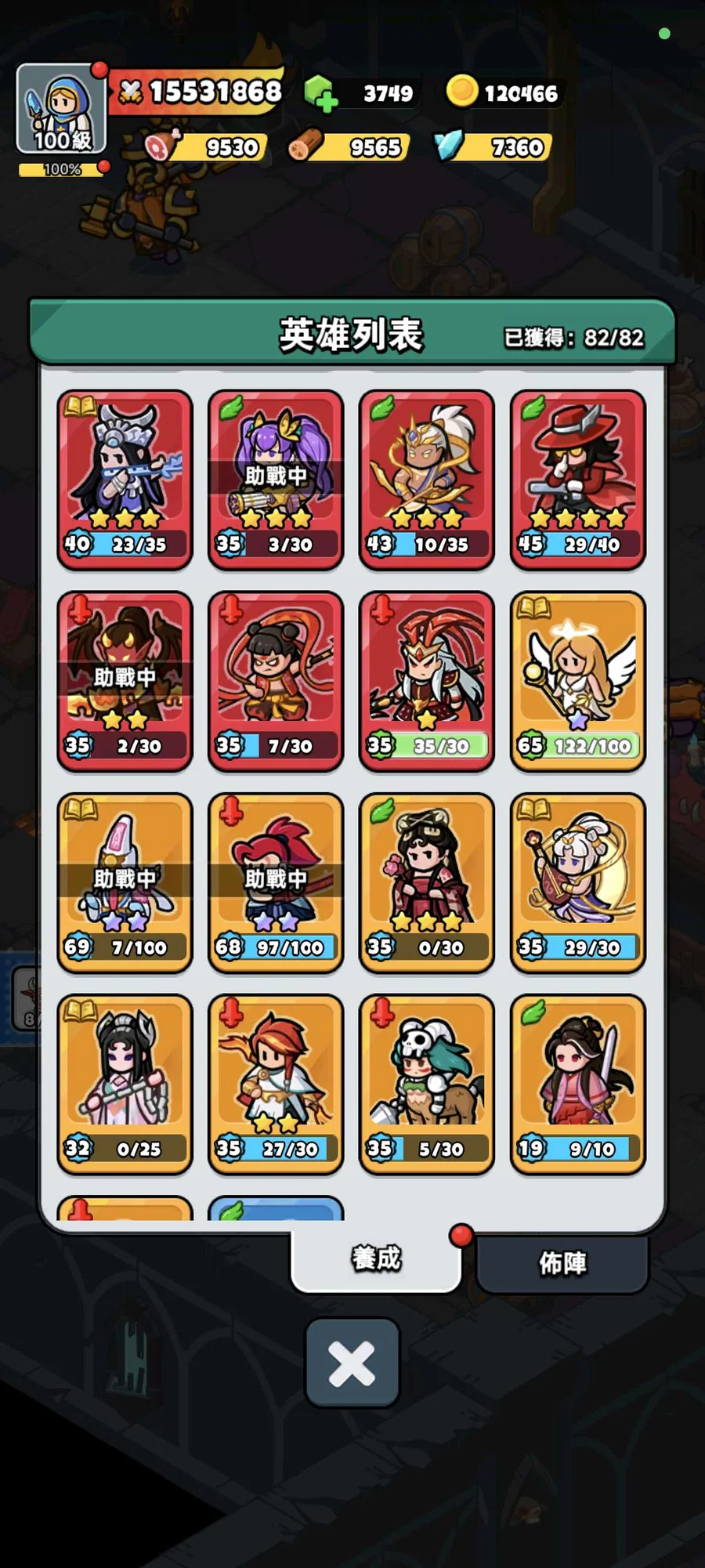The width and height of the screenshot is (705, 1568).
Task: Open the level 32 hero 0/25
Action: coord(125,1083)
